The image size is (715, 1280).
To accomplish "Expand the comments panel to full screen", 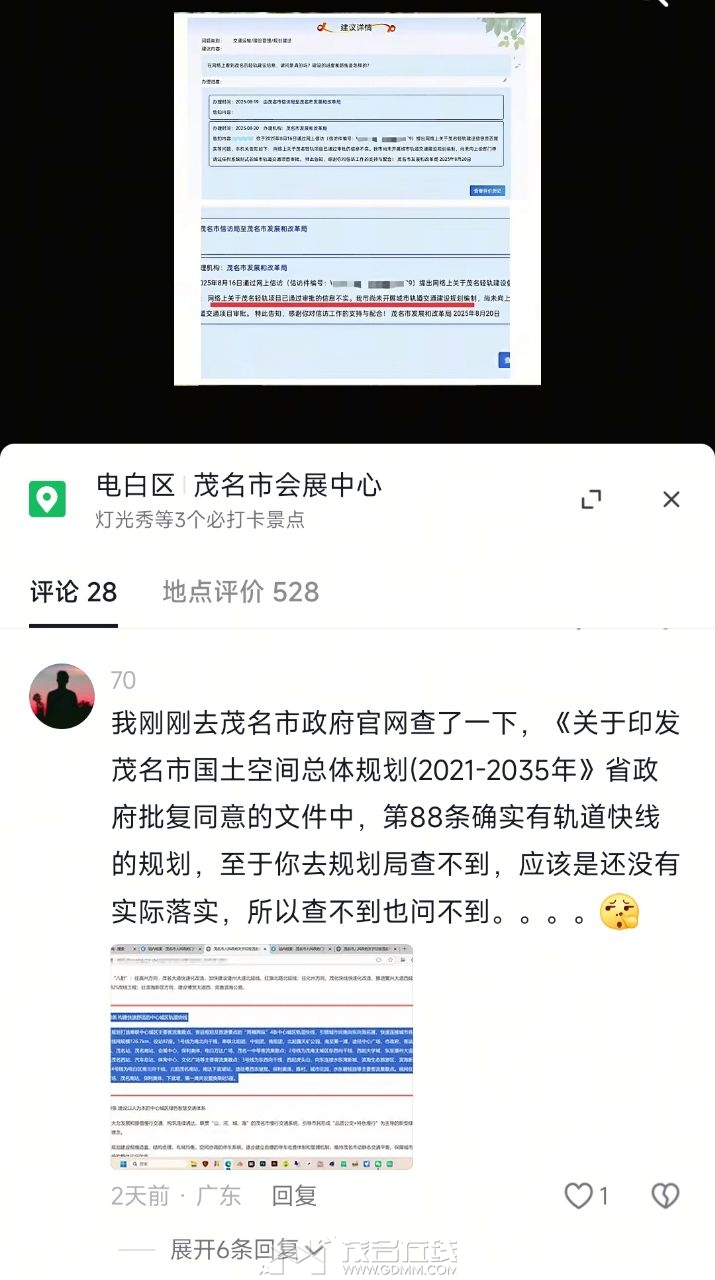I will [x=591, y=499].
